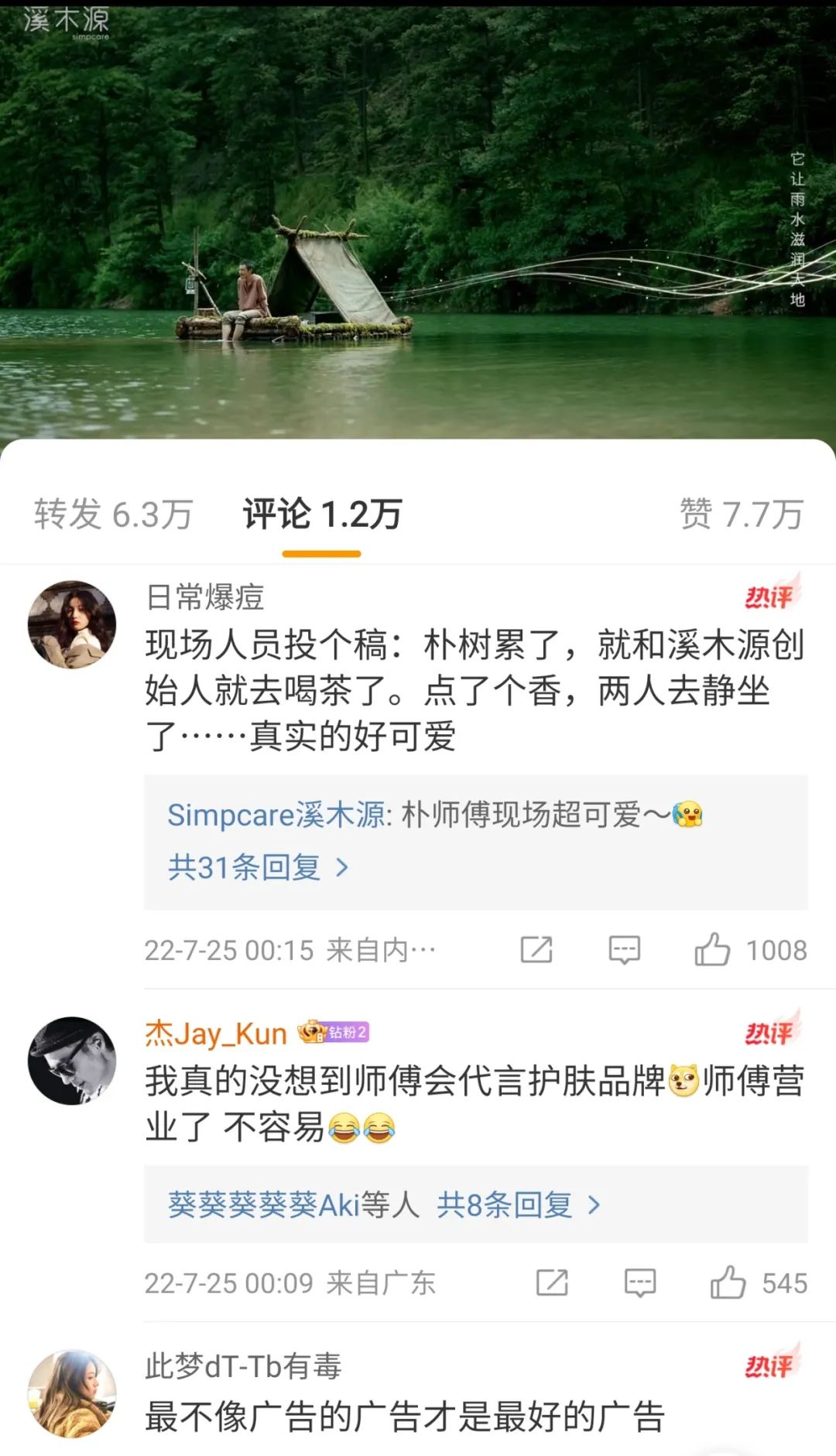Image resolution: width=836 pixels, height=1456 pixels.
Task: Tap the 杰Jay_Kun username
Action: point(216,1034)
